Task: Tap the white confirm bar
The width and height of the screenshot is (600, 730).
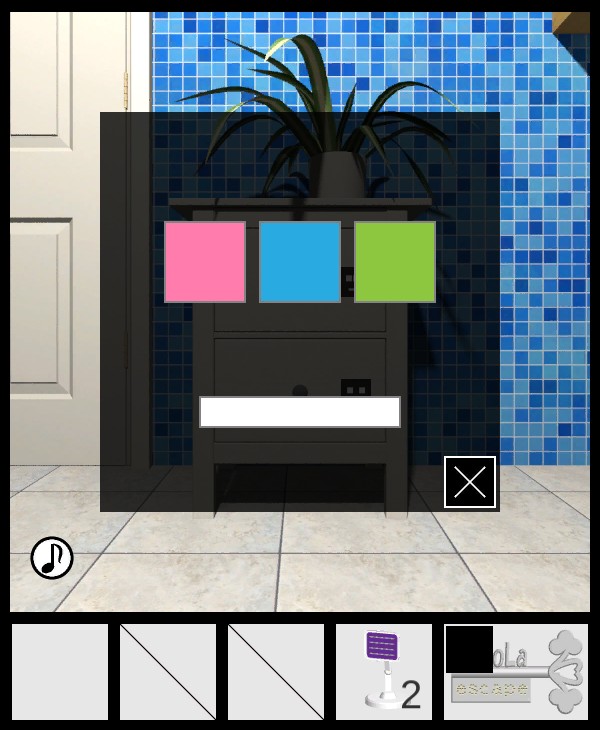Action: pos(300,412)
